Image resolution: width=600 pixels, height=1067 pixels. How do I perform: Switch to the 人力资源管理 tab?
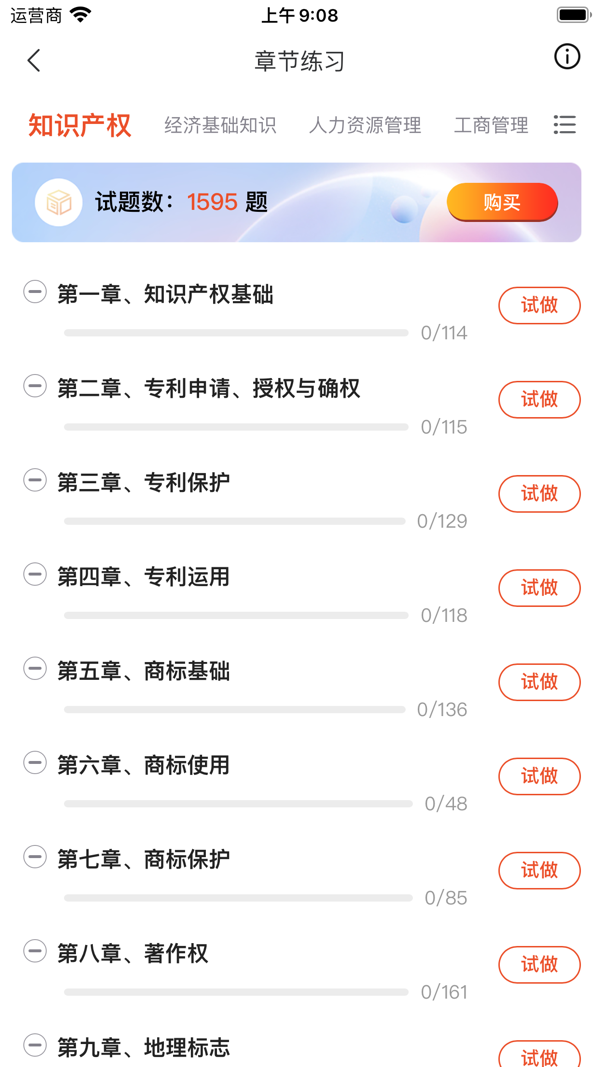coord(365,126)
